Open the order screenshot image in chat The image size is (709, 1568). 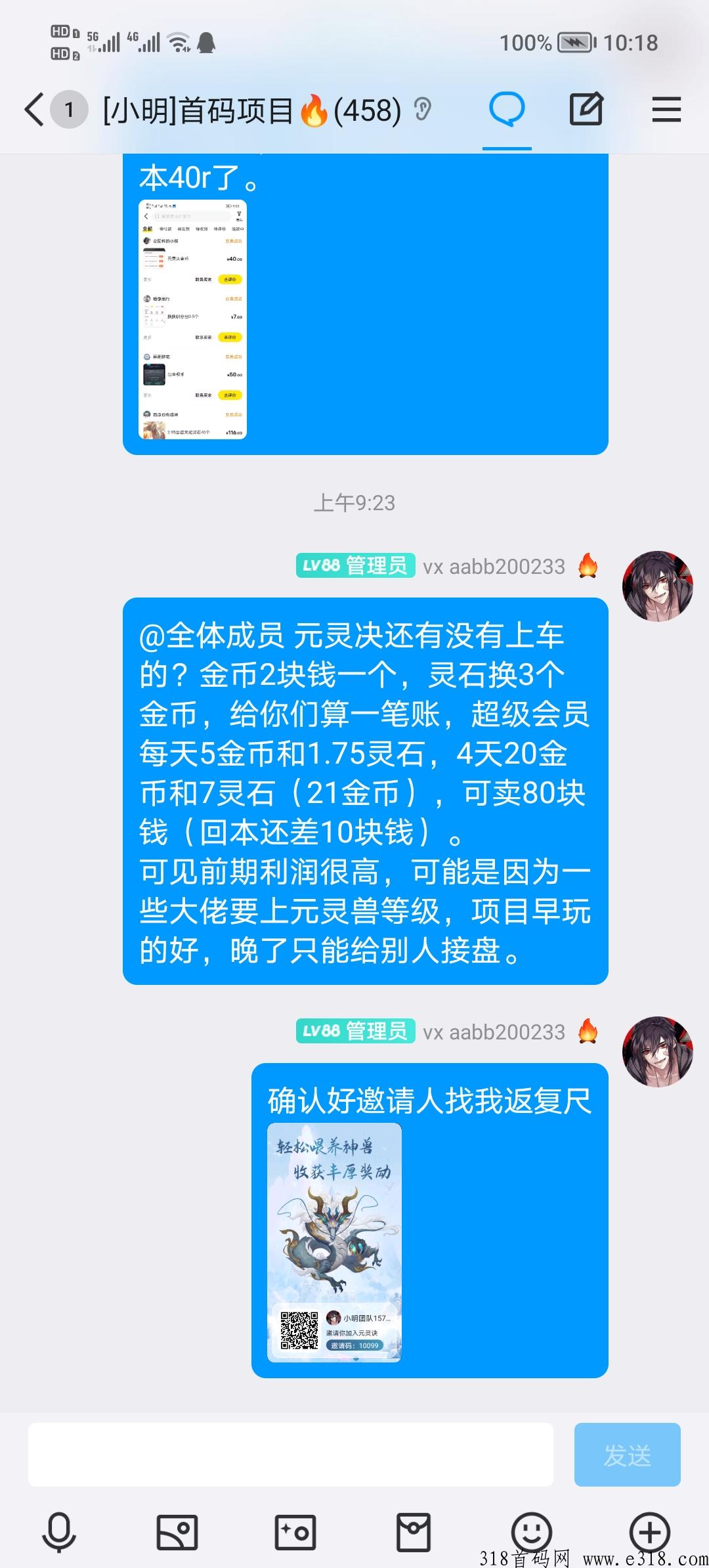point(193,319)
